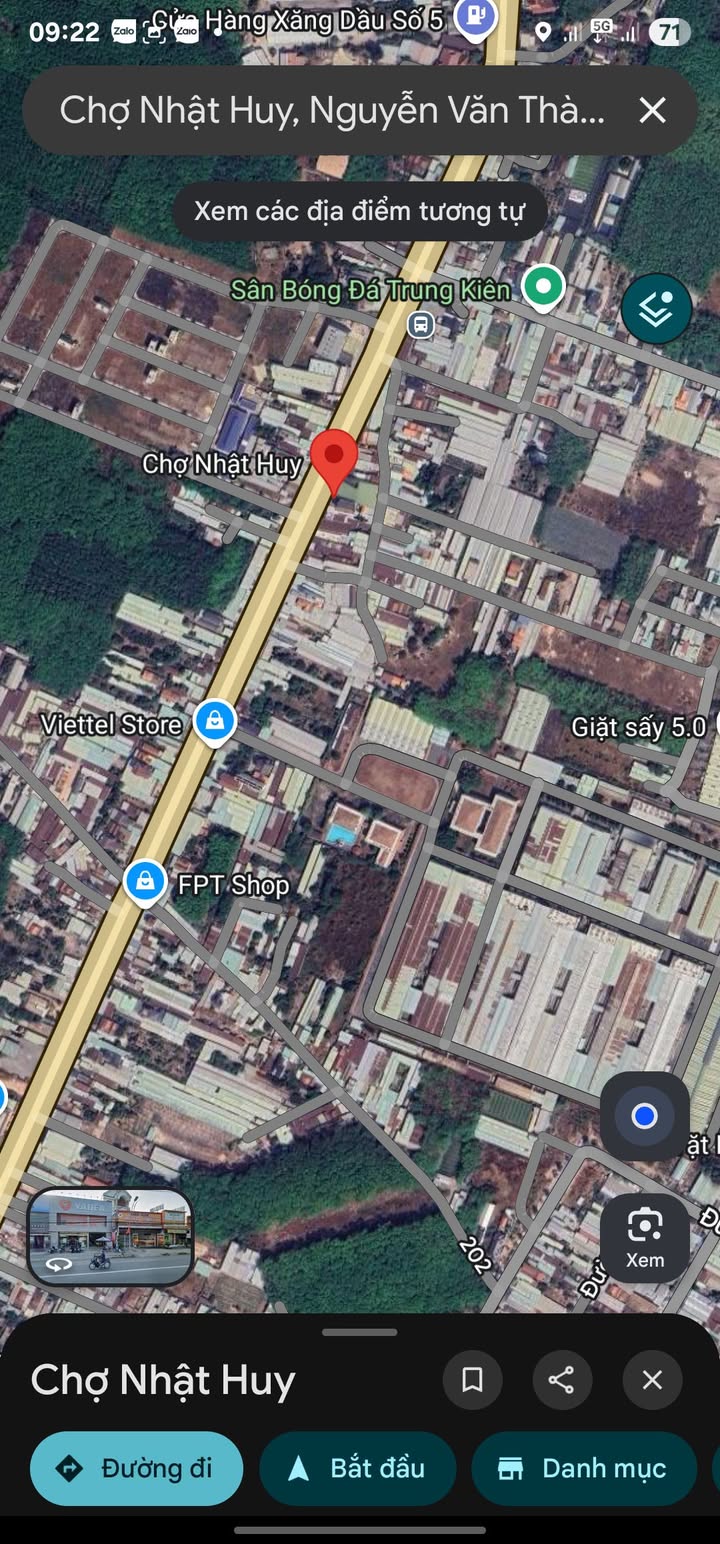Save Chợ Nhật Huy with the bookmark icon
Screen dimensions: 720x1544
pos(472,1381)
